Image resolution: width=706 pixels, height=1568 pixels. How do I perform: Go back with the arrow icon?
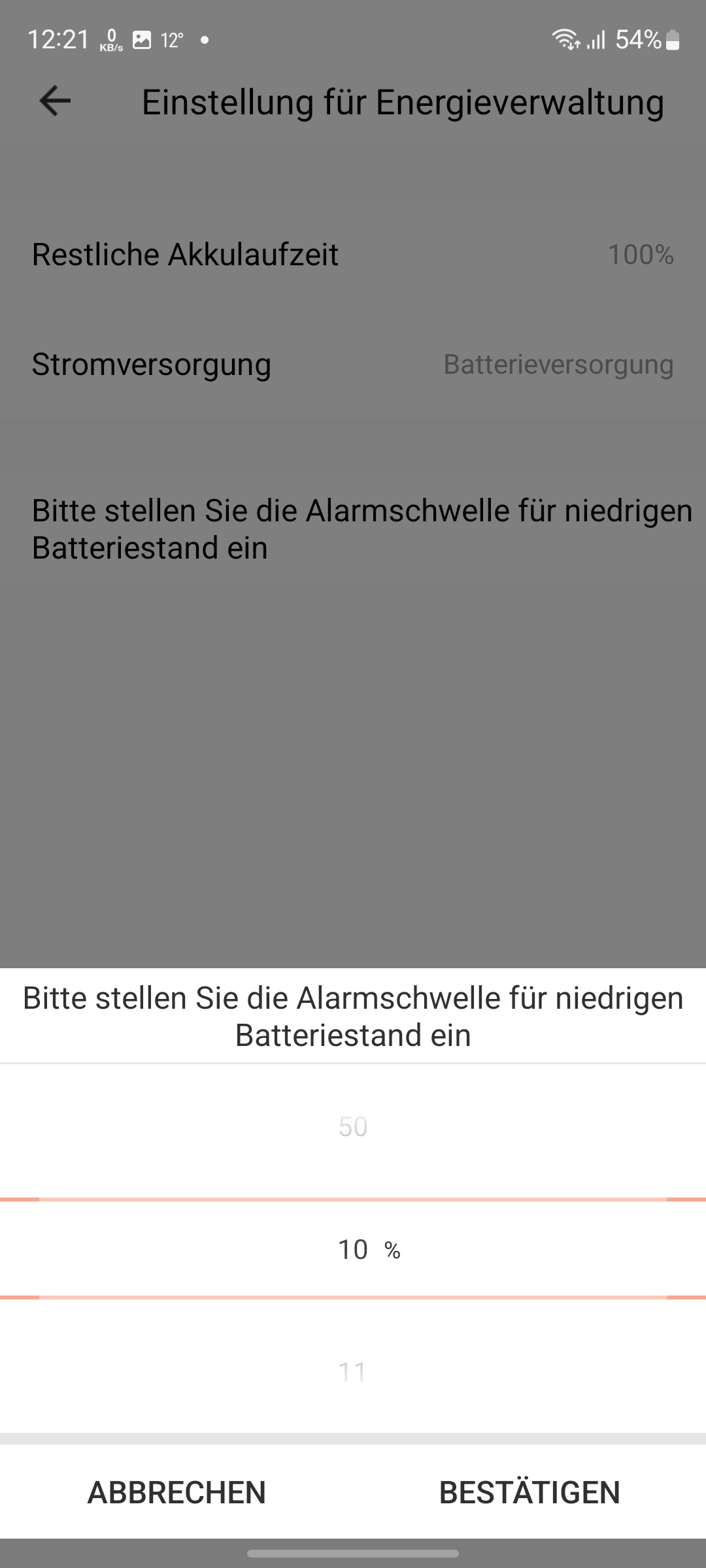tap(55, 101)
